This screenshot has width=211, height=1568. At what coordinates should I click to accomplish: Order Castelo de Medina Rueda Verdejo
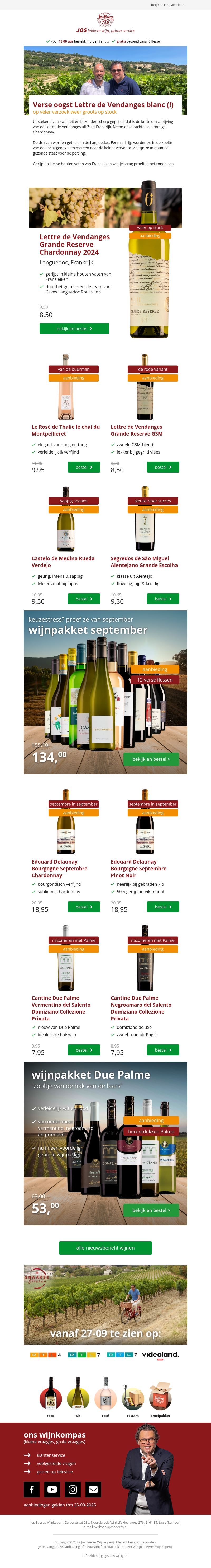84,598
